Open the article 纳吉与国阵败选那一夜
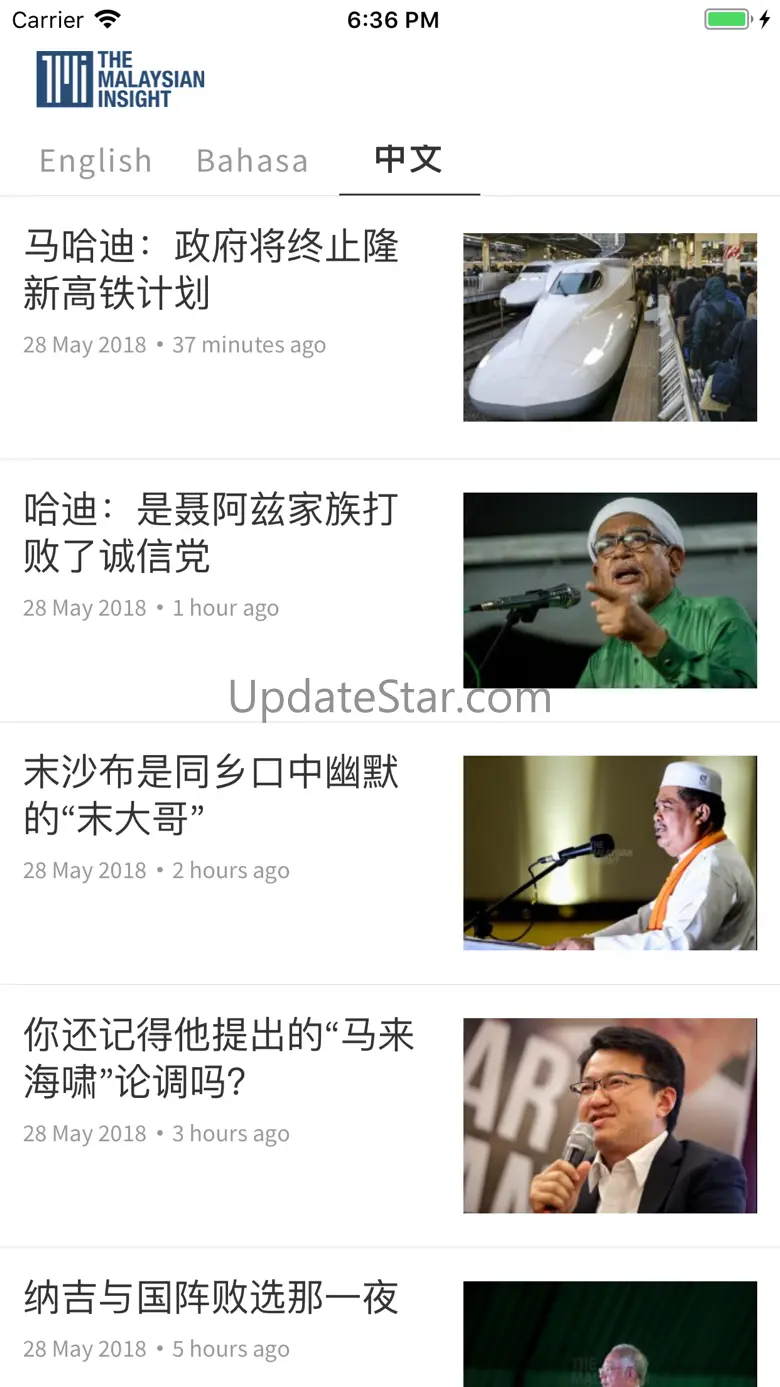Viewport: 780px width, 1387px height. click(212, 1298)
